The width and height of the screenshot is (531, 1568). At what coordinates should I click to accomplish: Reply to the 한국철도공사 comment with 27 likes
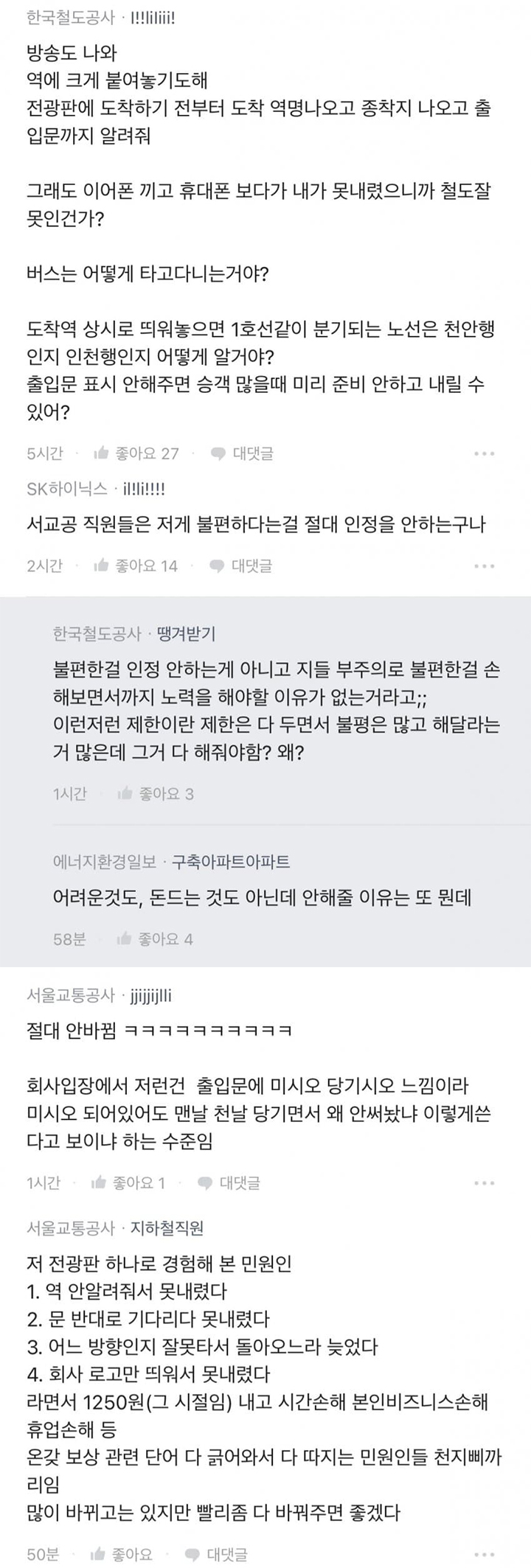pyautogui.click(x=242, y=453)
